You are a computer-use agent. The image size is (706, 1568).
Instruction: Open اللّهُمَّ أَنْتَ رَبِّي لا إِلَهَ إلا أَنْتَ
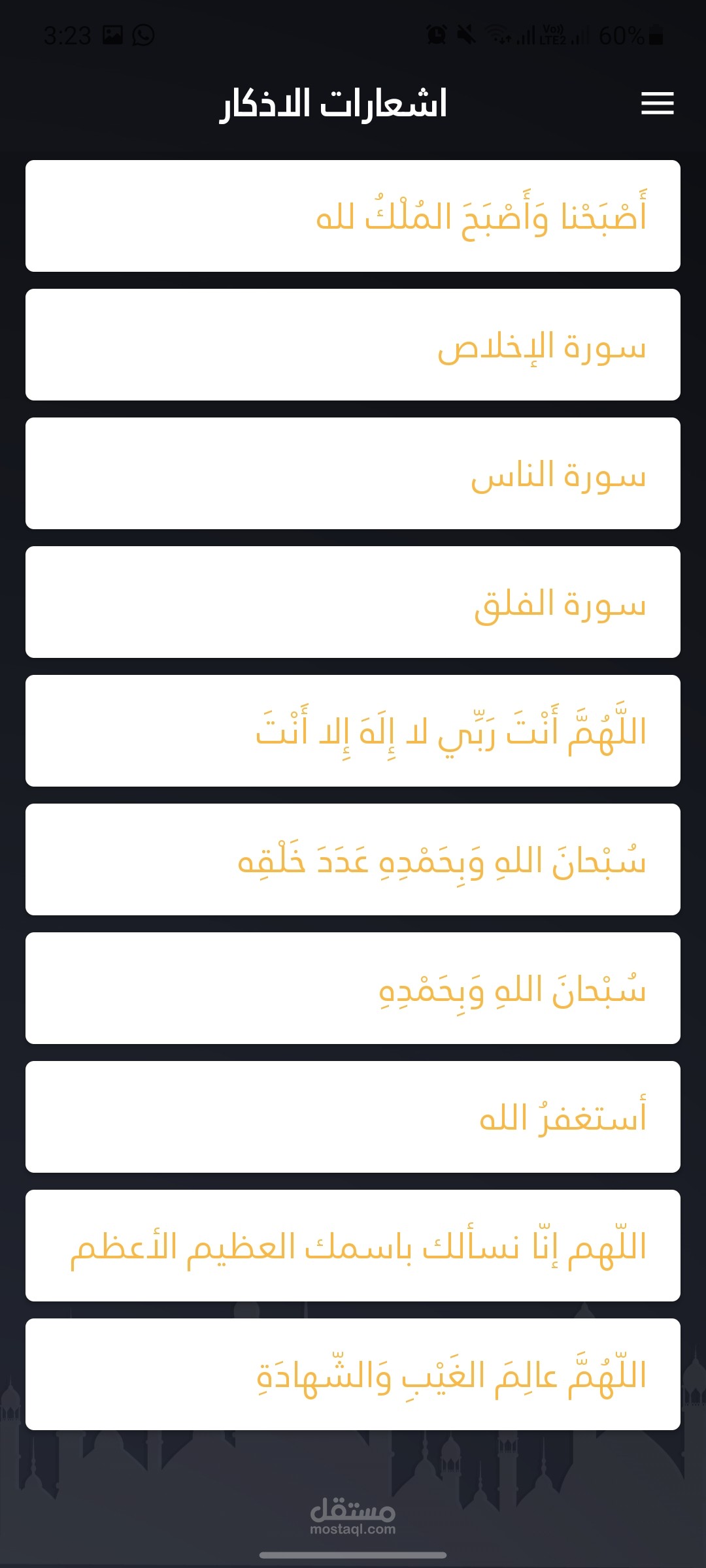pos(353,730)
